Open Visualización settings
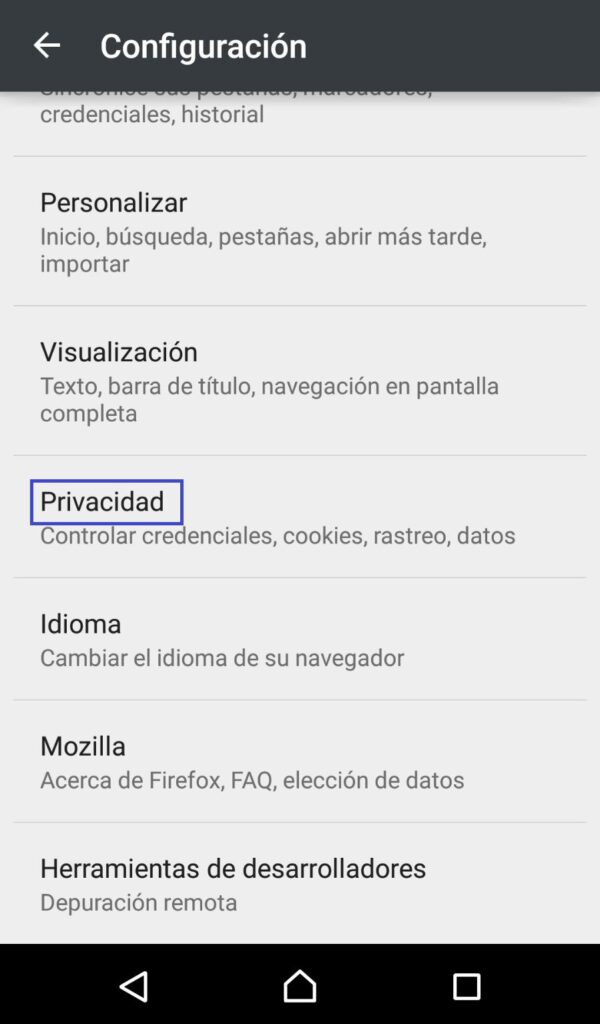Screen dimensions: 600x1024 (300, 381)
